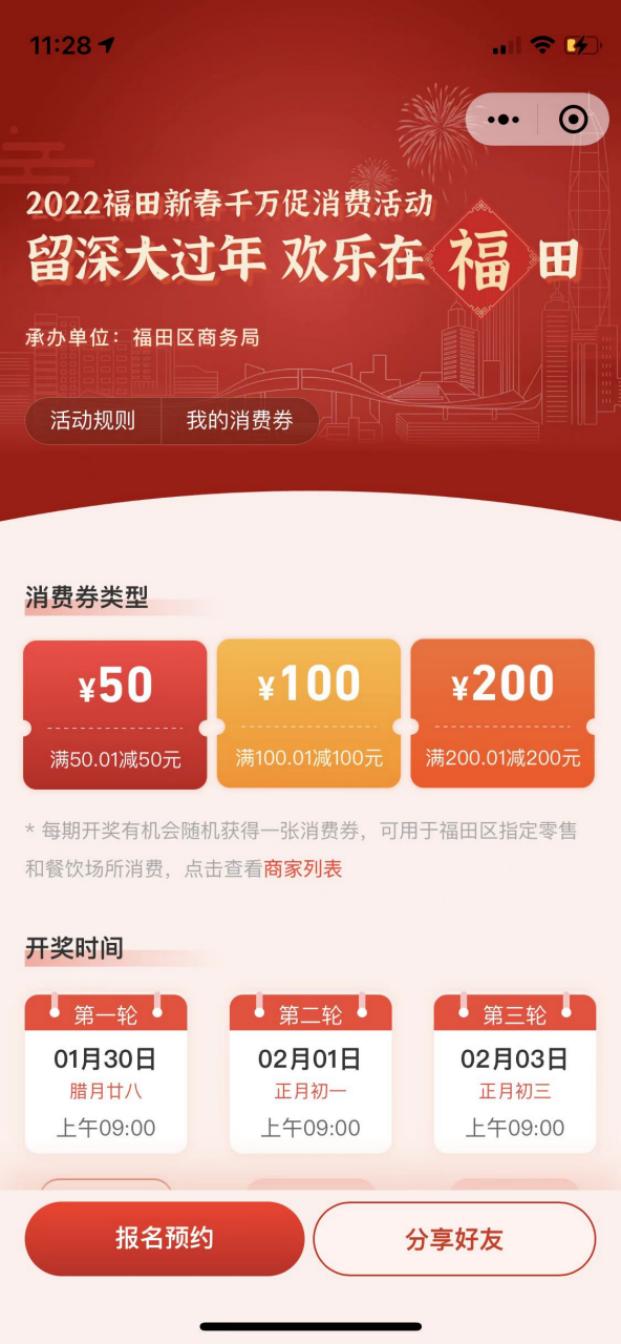This screenshot has height=1344, width=621.
Task: Open the 商家列表 merchant list link
Action: pos(303,869)
